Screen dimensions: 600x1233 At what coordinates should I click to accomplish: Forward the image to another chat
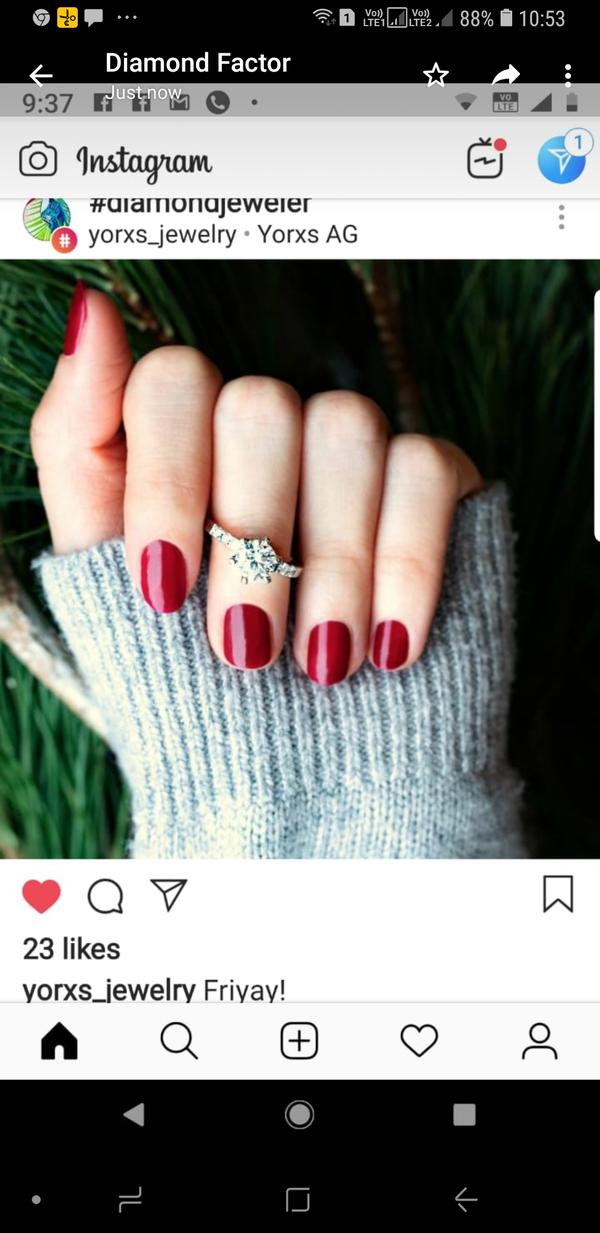tap(507, 75)
